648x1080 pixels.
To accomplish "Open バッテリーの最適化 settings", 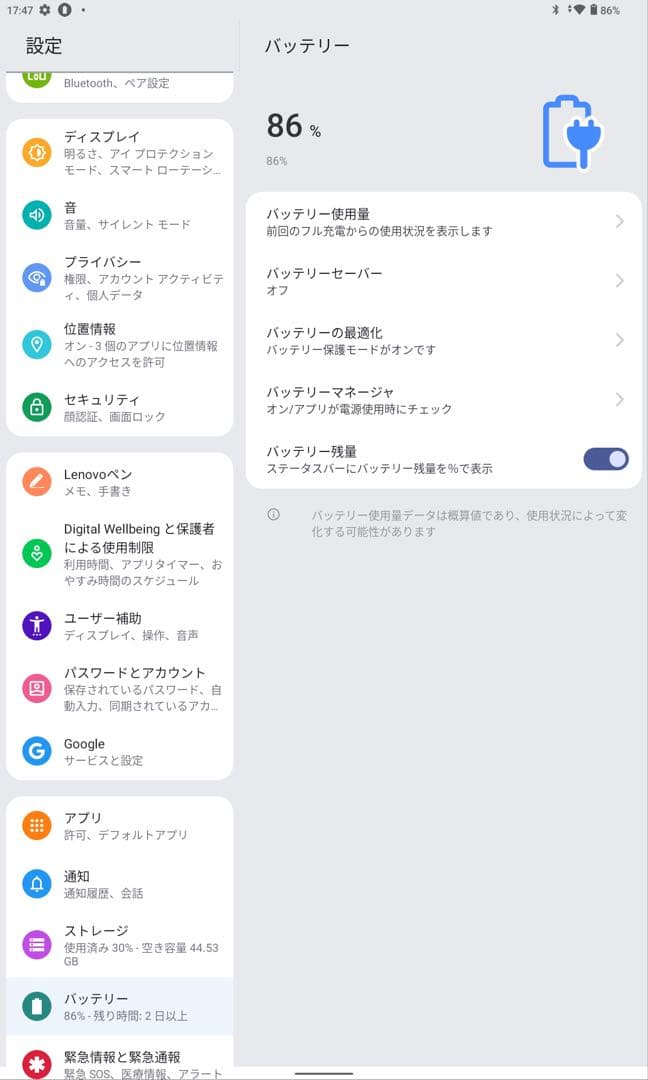I will (x=443, y=340).
